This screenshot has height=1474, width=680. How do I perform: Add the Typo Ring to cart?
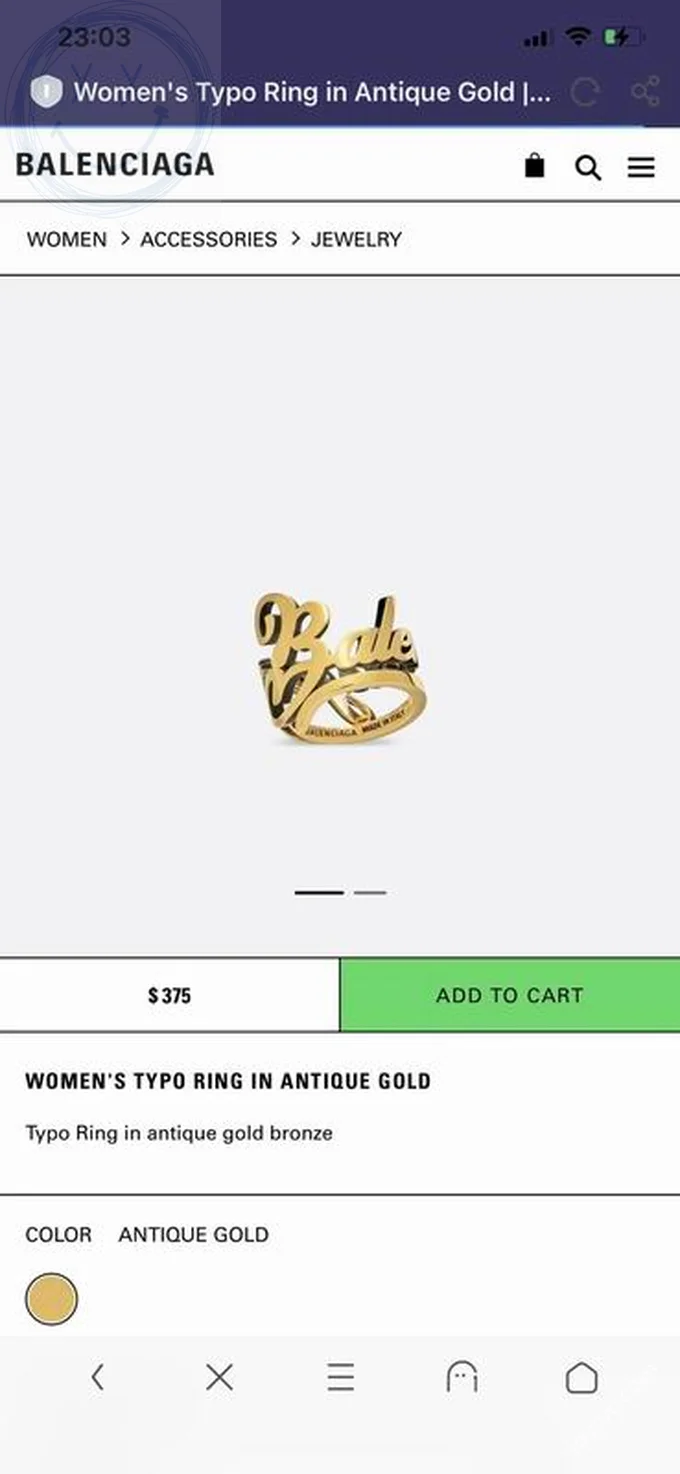click(x=509, y=995)
